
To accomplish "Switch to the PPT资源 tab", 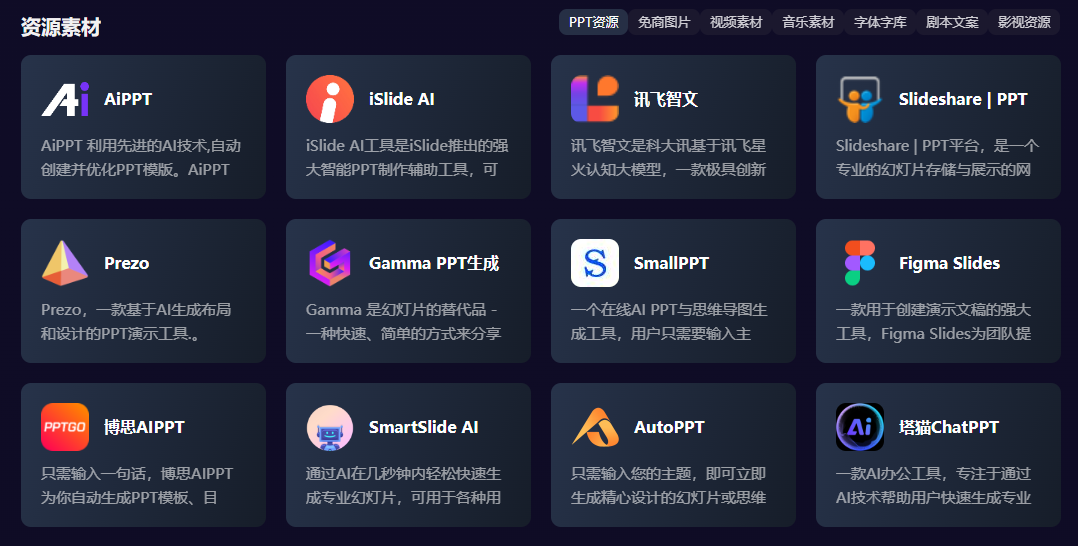I will tap(593, 22).
